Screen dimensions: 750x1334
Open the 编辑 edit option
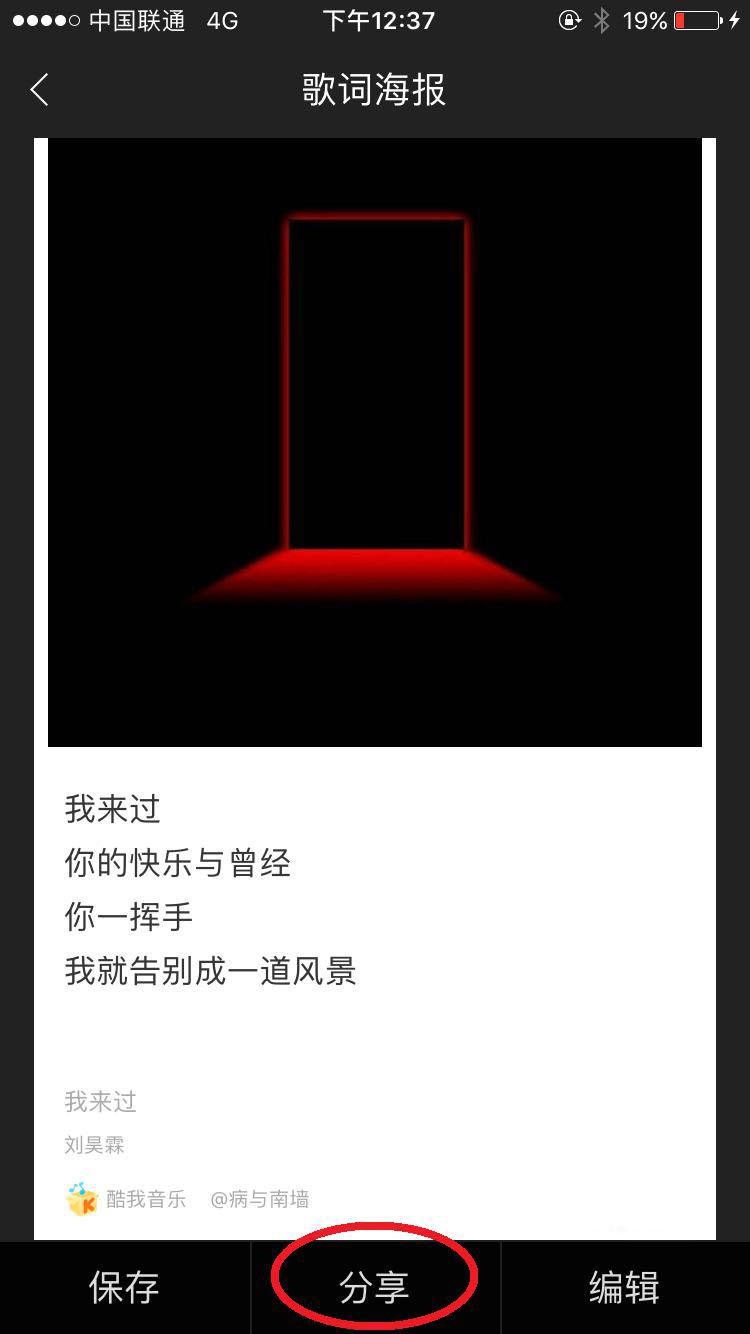(x=623, y=1287)
